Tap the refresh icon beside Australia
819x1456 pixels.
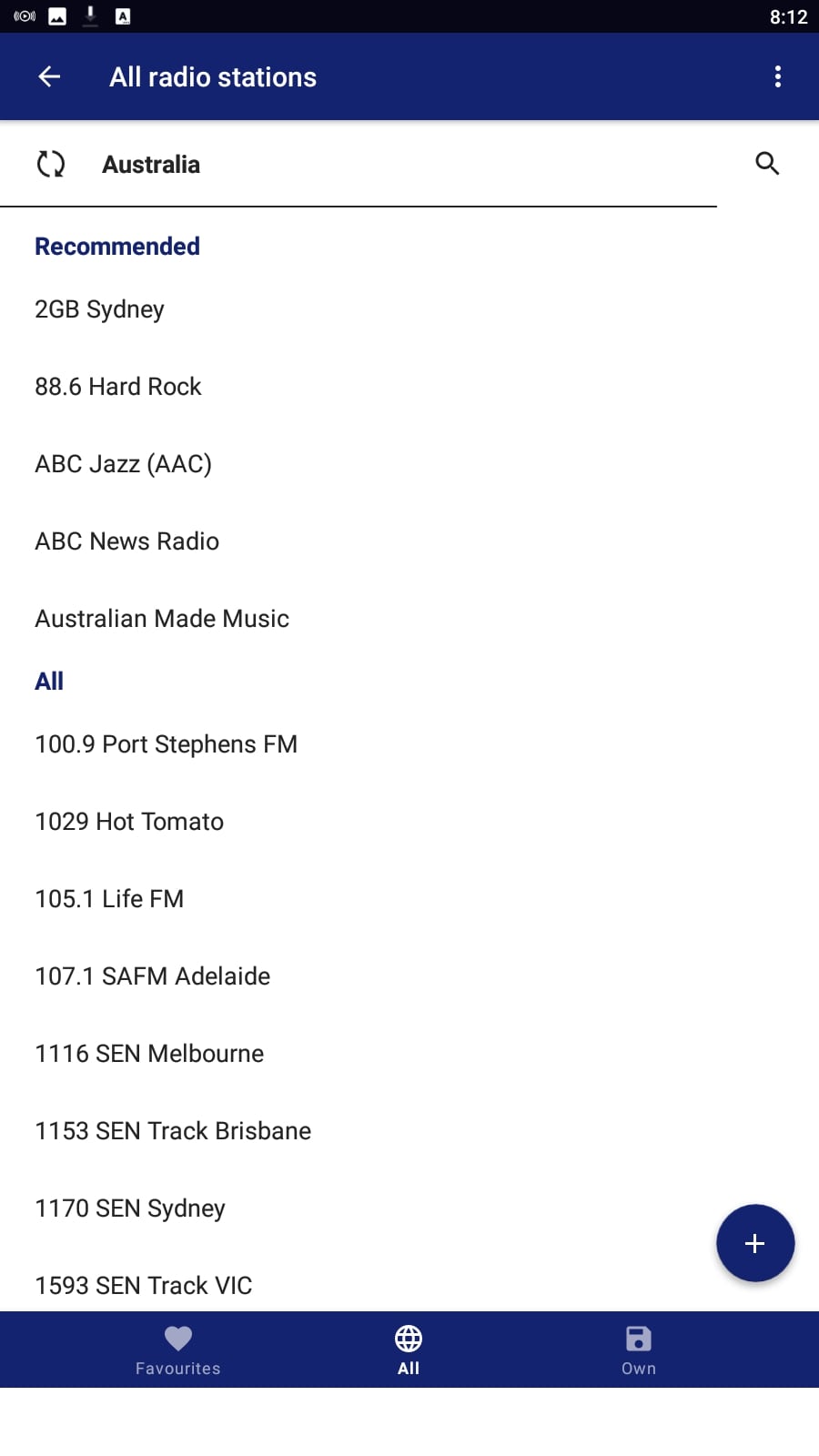tap(51, 164)
